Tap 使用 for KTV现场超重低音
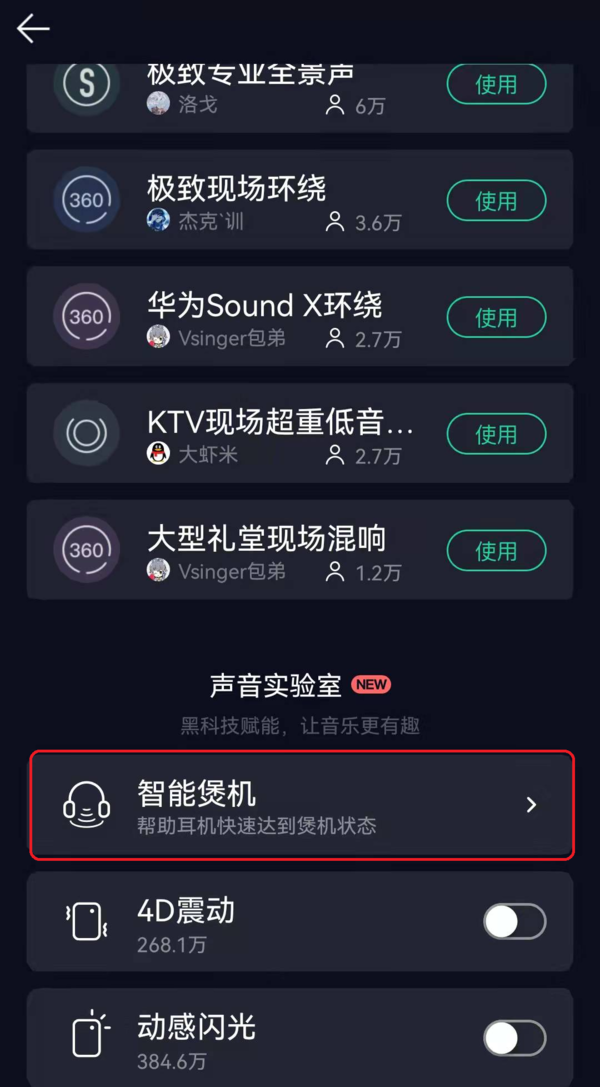Viewport: 600px width, 1087px height. pos(496,435)
